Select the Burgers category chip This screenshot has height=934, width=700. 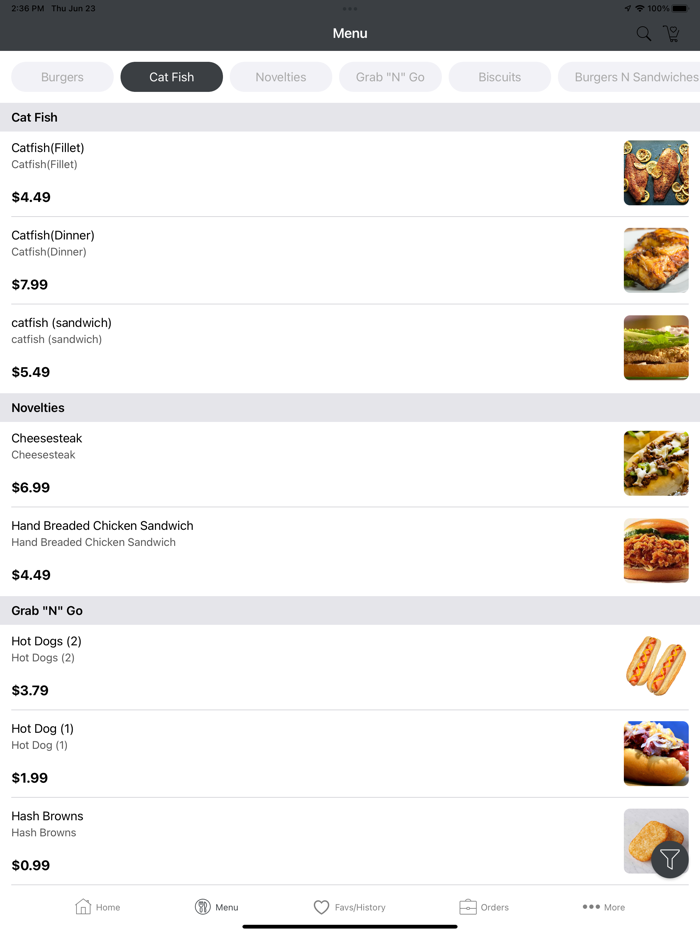(x=62, y=77)
